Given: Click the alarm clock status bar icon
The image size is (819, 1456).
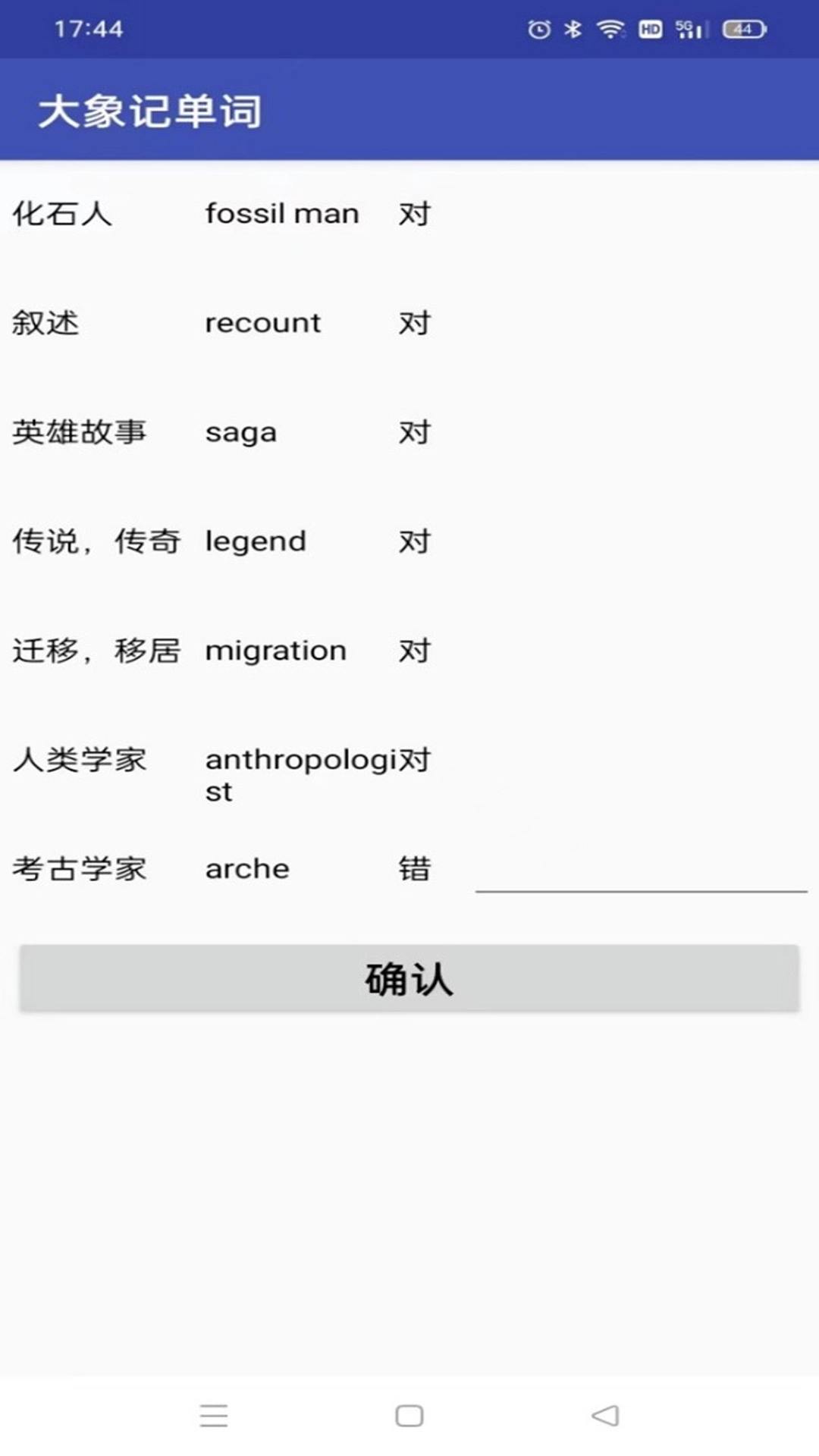Looking at the screenshot, I should 538,27.
